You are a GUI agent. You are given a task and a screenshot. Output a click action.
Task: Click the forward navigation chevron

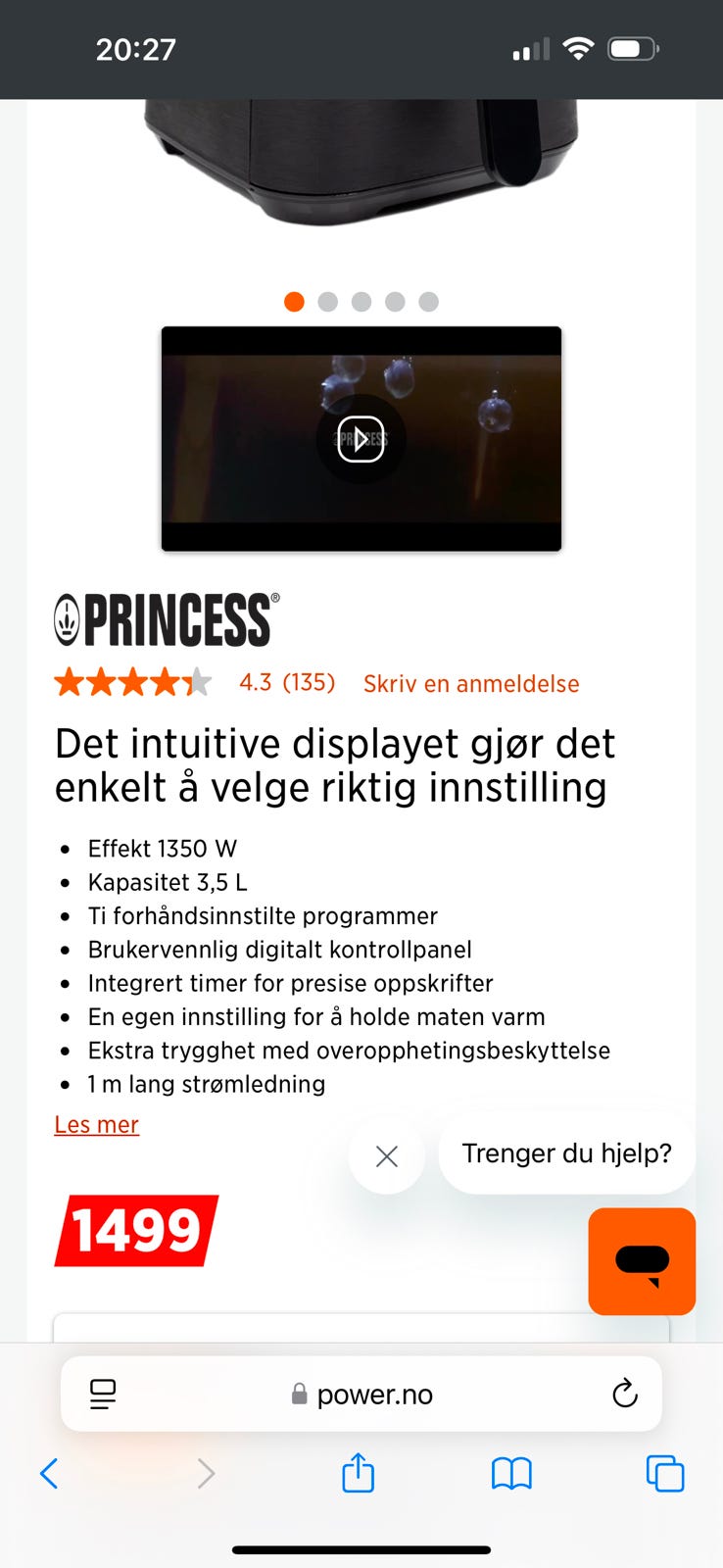(x=205, y=1473)
